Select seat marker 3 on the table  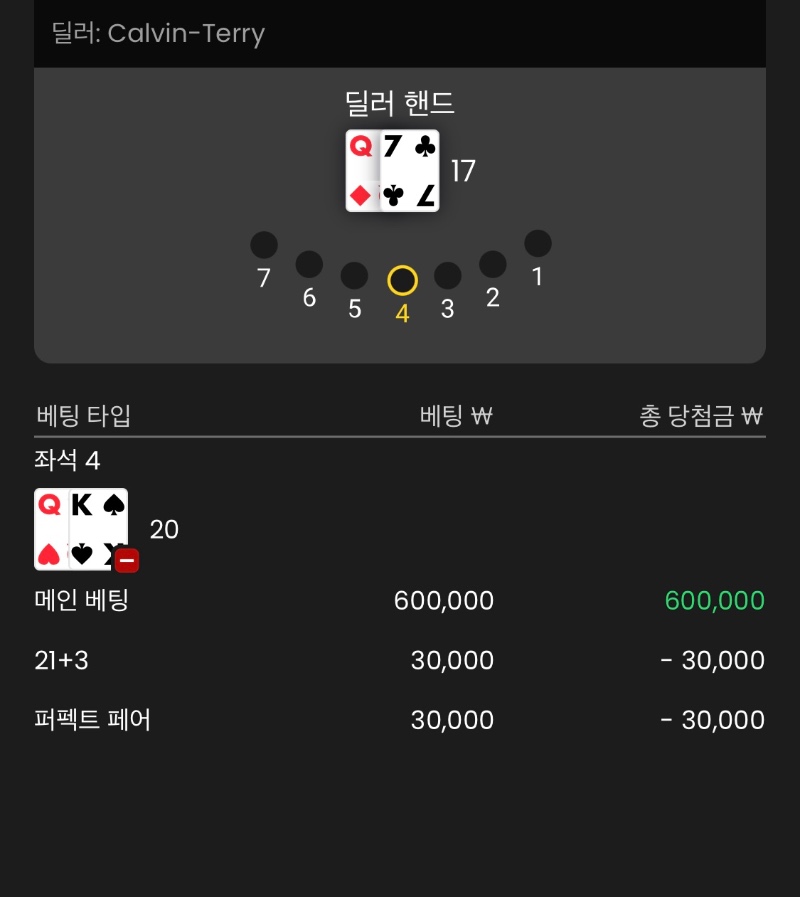tap(446, 276)
